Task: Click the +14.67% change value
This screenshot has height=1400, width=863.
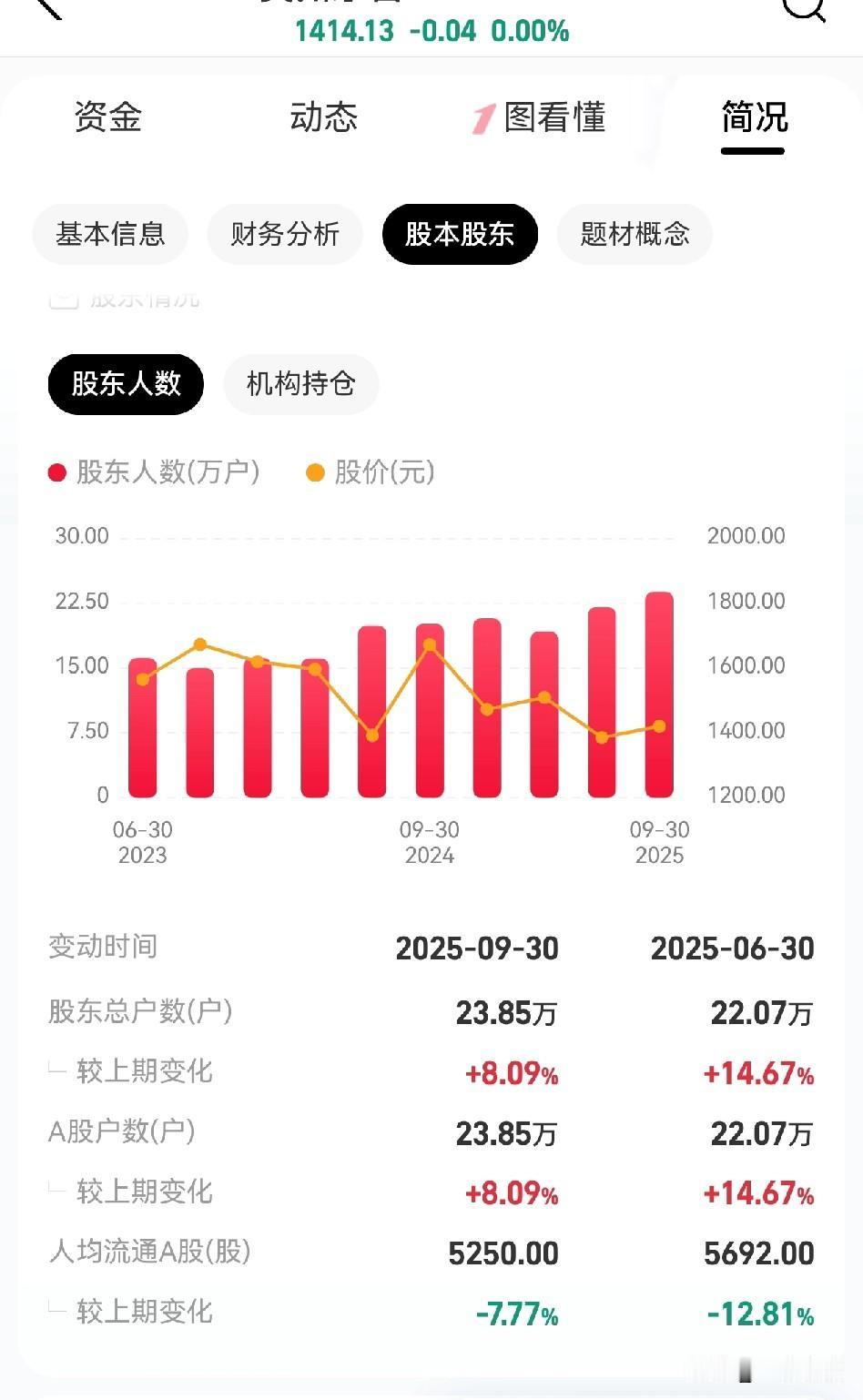Action: pyautogui.click(x=756, y=1074)
